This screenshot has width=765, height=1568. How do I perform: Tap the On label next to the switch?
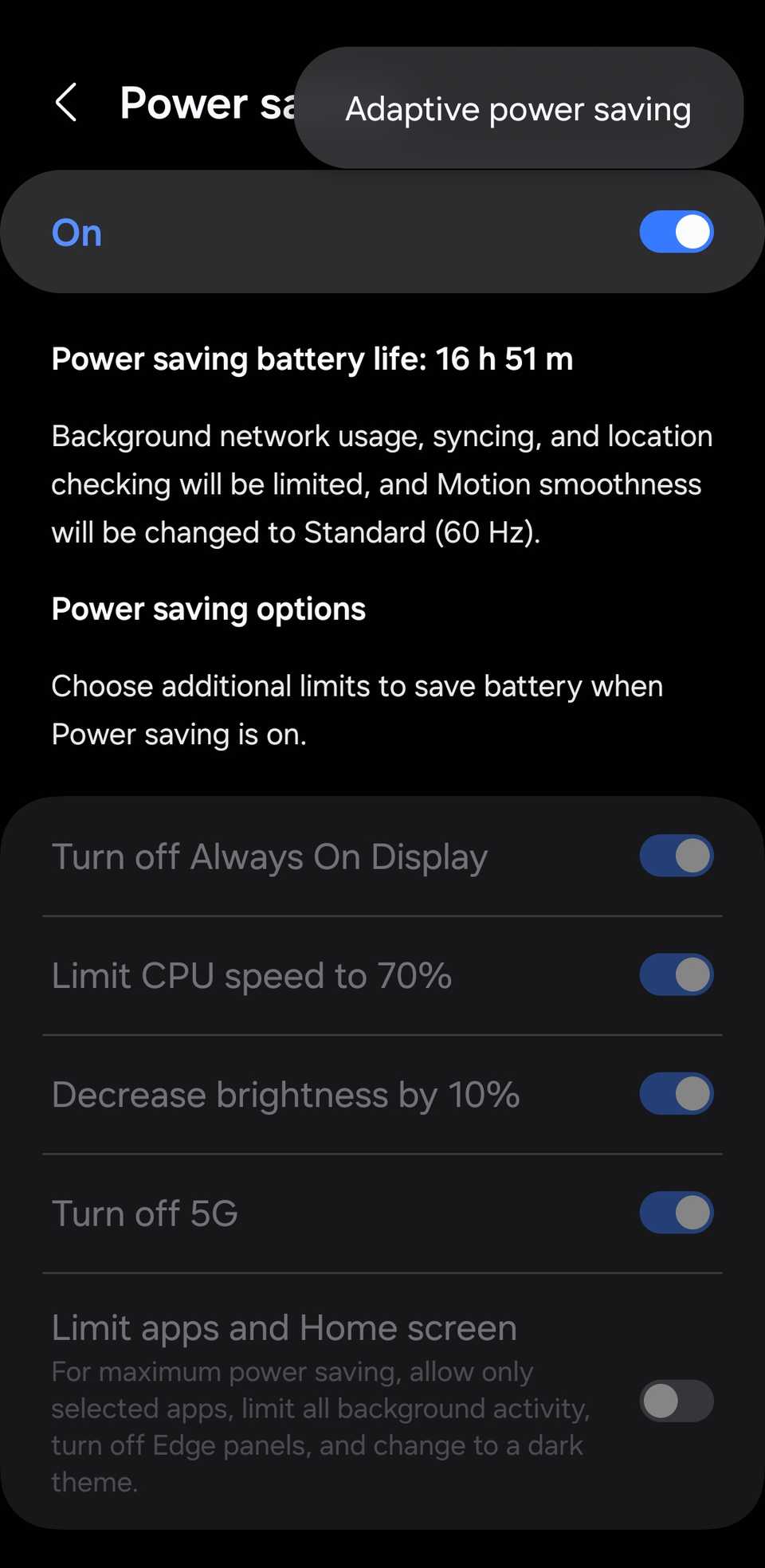point(76,232)
